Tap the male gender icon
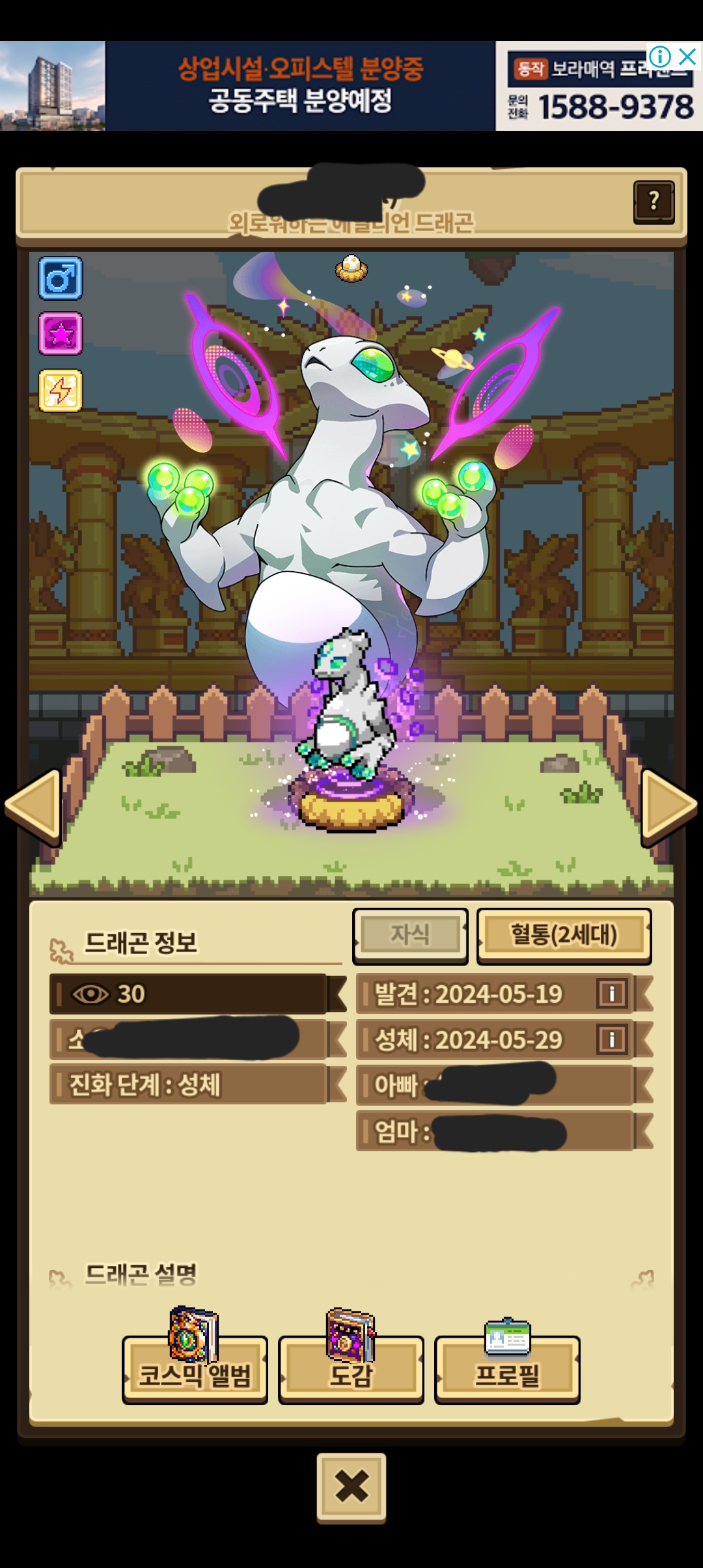The width and height of the screenshot is (703, 1568). coord(61,278)
